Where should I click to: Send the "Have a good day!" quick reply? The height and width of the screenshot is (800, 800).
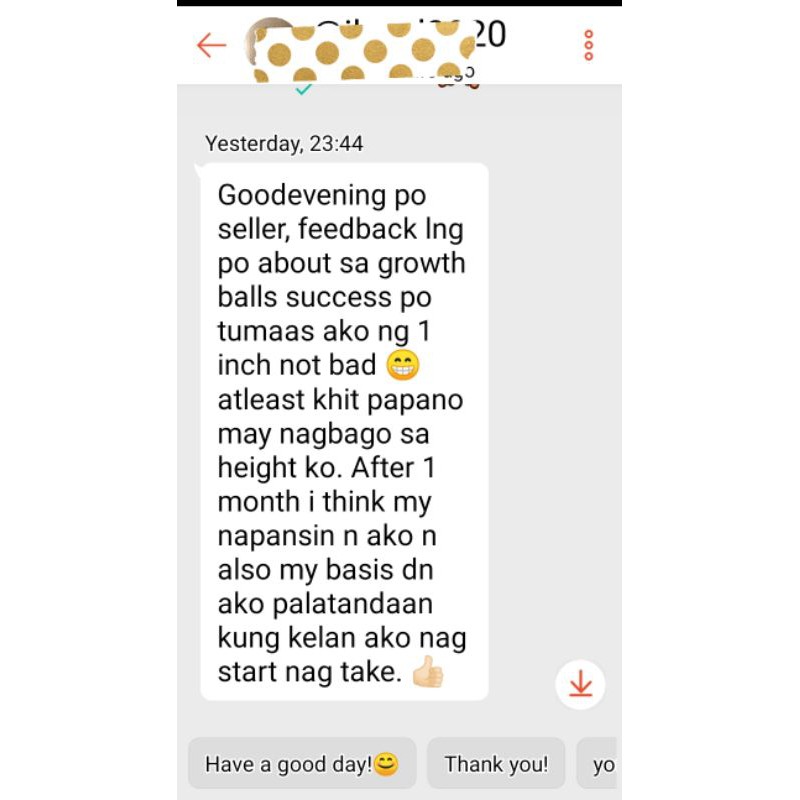301,765
